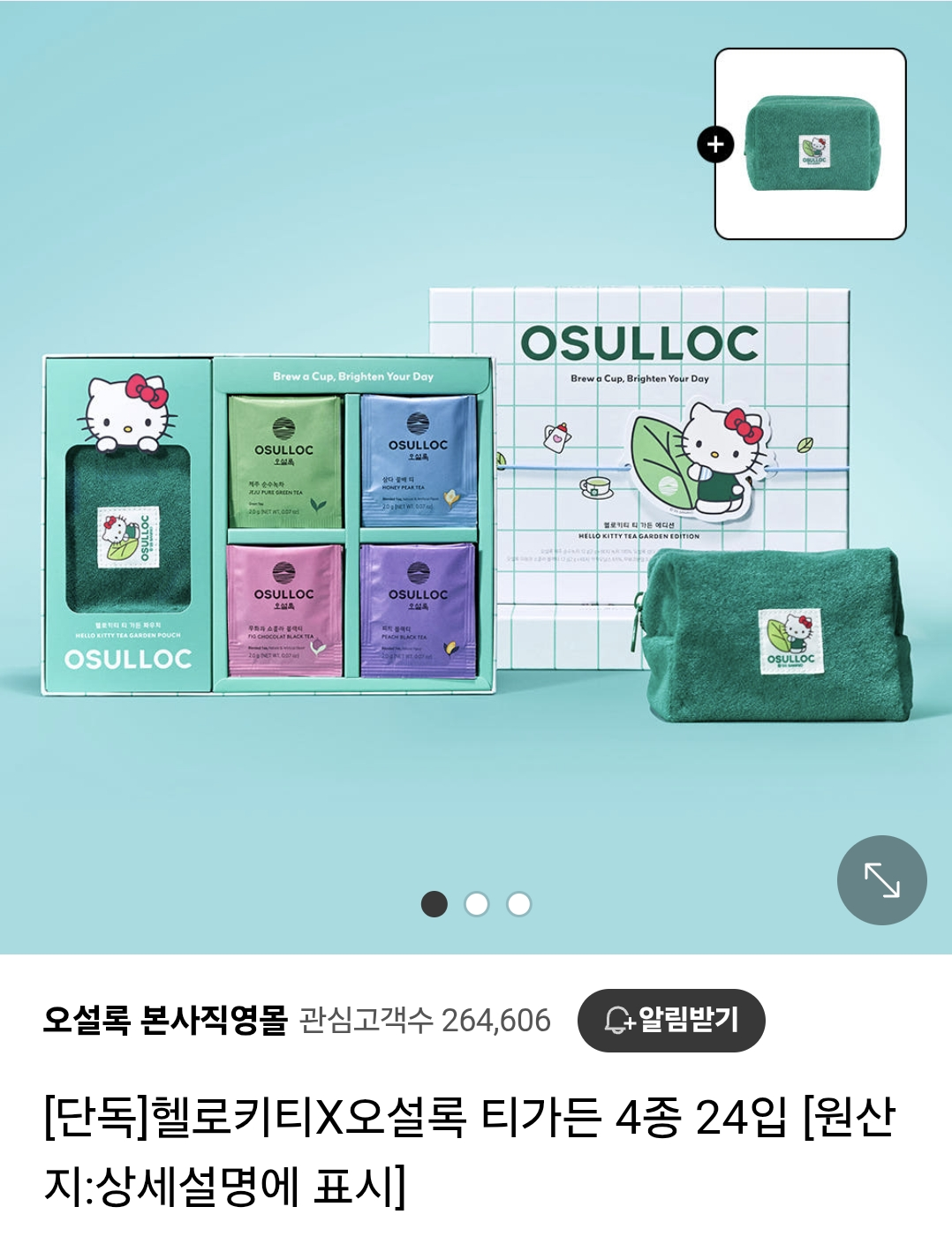Expand the product image to fullscreen
The width and height of the screenshot is (952, 1237).
tap(881, 879)
